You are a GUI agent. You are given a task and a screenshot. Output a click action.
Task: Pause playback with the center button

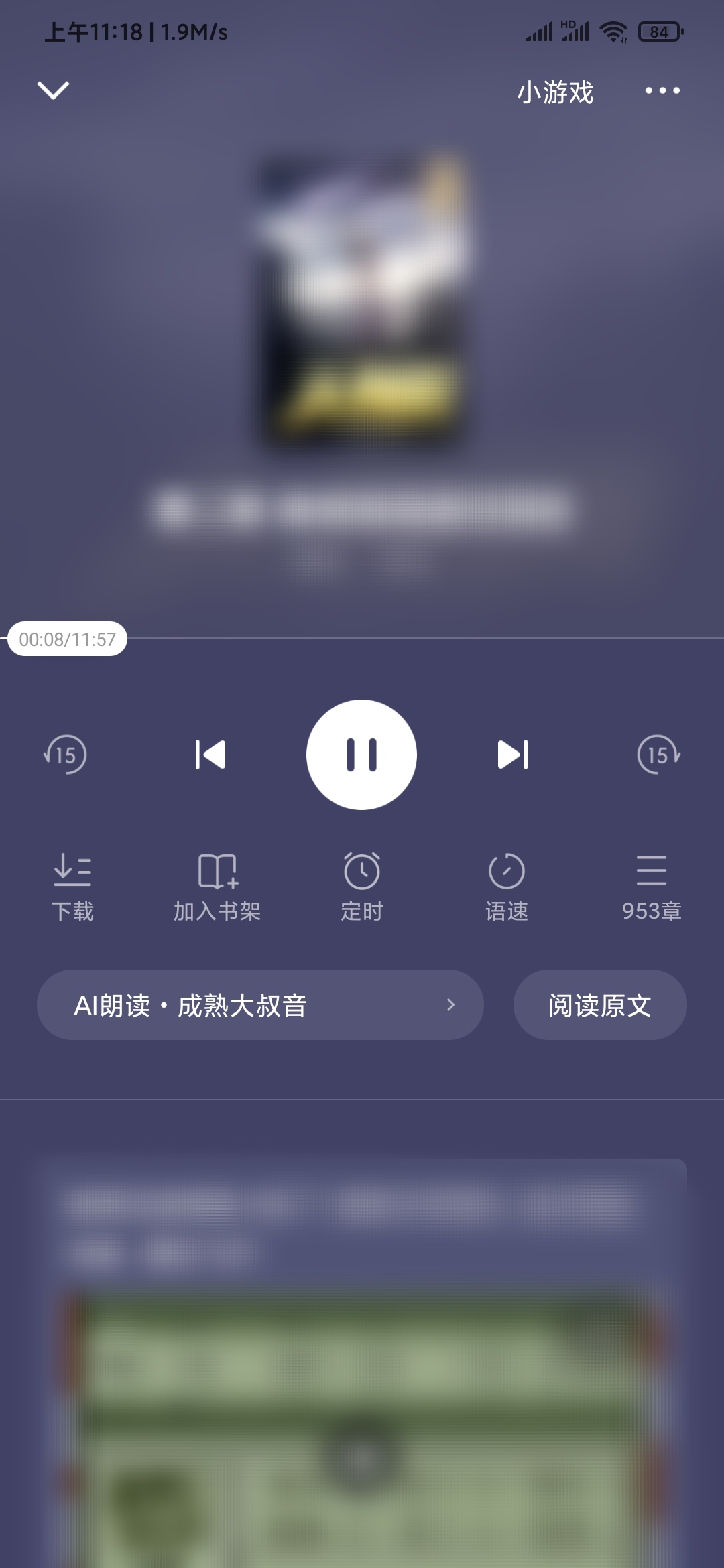pyautogui.click(x=361, y=755)
